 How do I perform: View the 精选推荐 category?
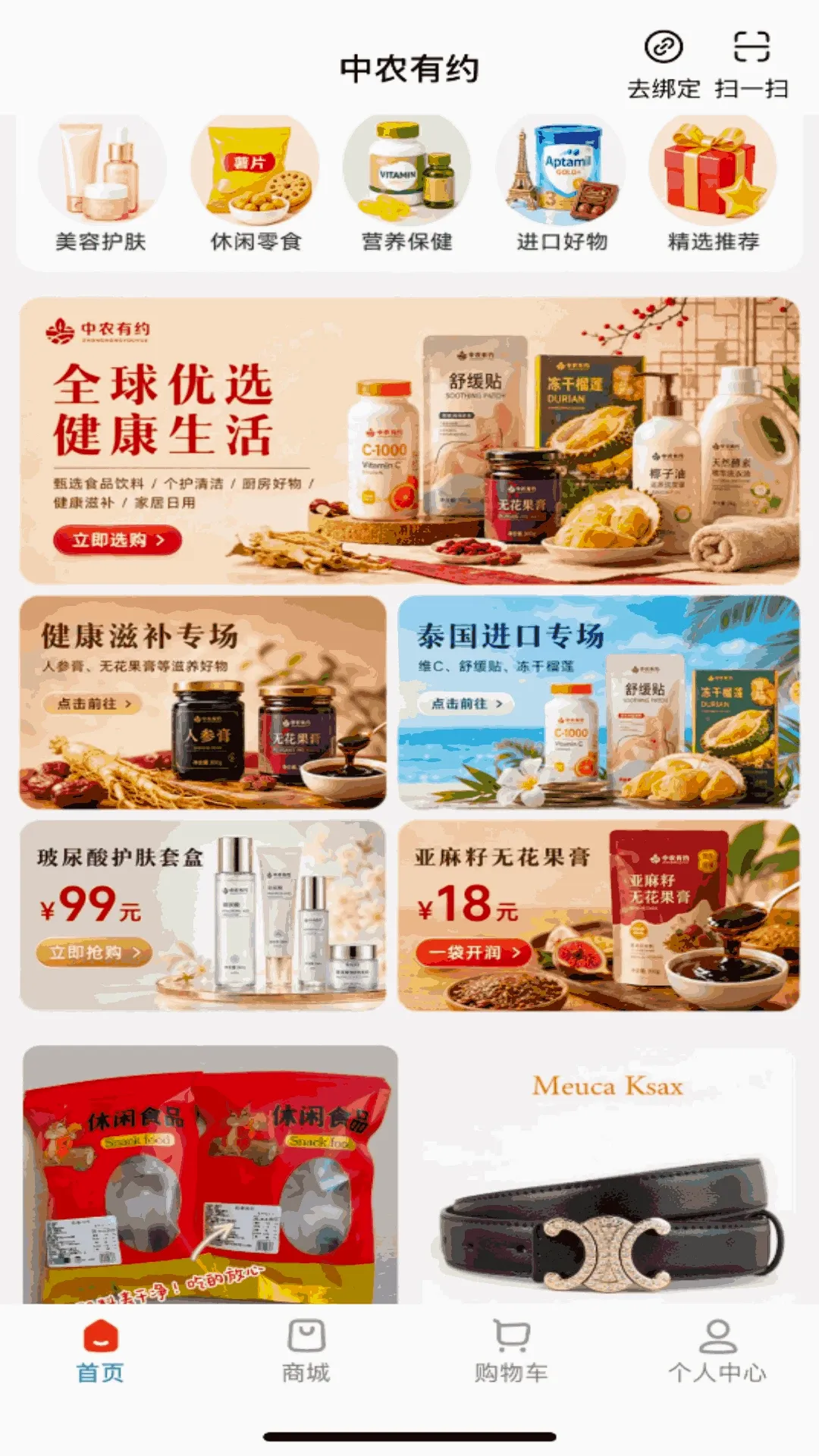714,186
